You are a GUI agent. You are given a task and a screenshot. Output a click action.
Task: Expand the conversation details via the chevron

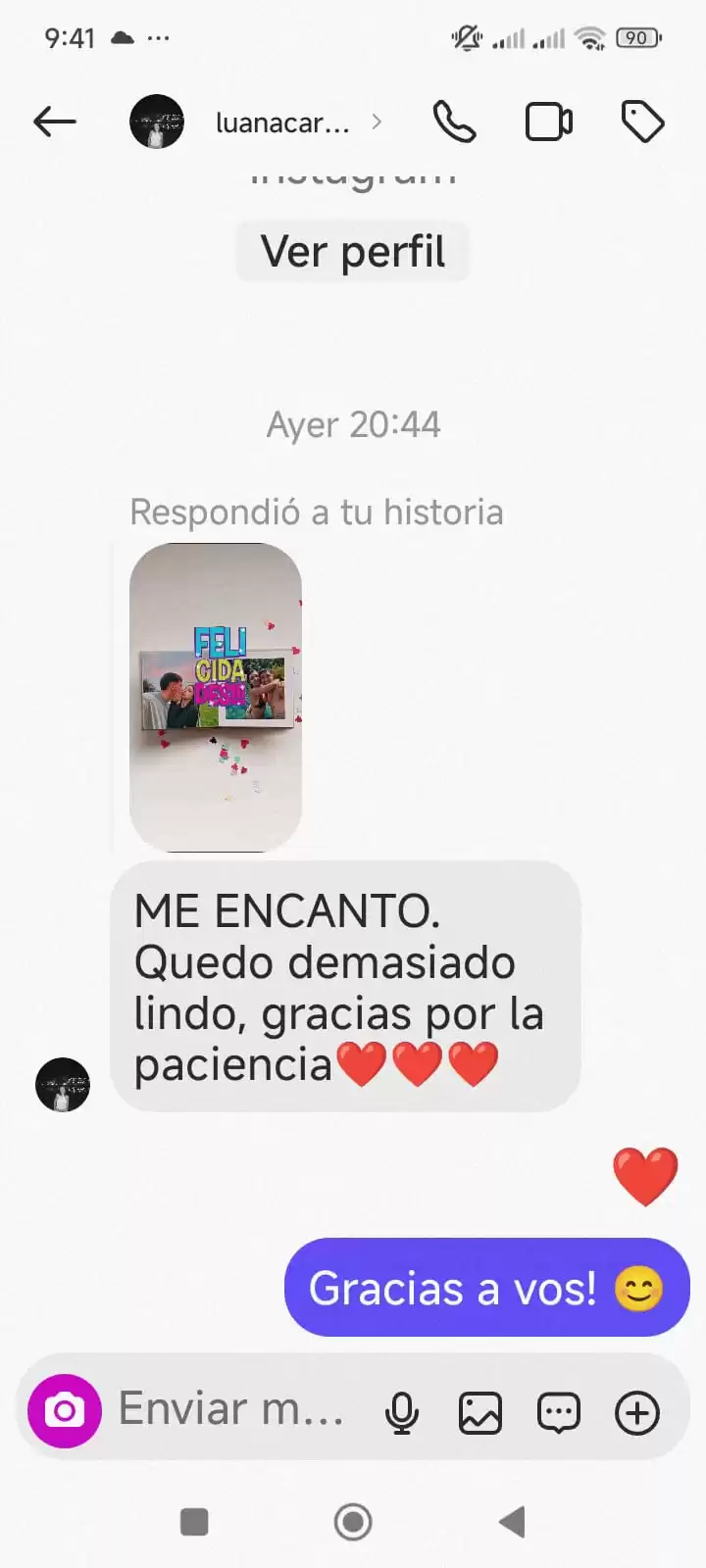point(378,122)
